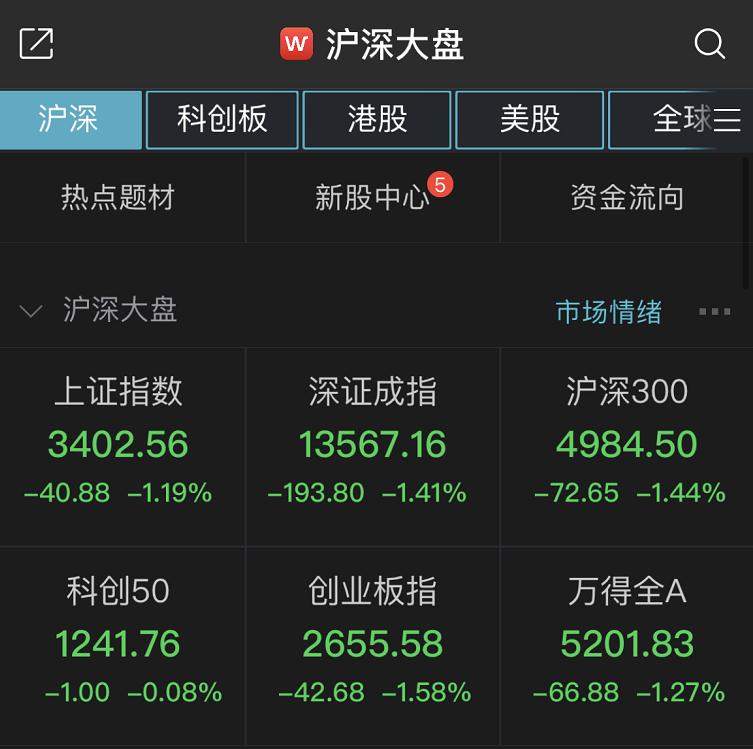Image resolution: width=753 pixels, height=749 pixels.
Task: Tap the share icon in the header
Action: [36, 44]
